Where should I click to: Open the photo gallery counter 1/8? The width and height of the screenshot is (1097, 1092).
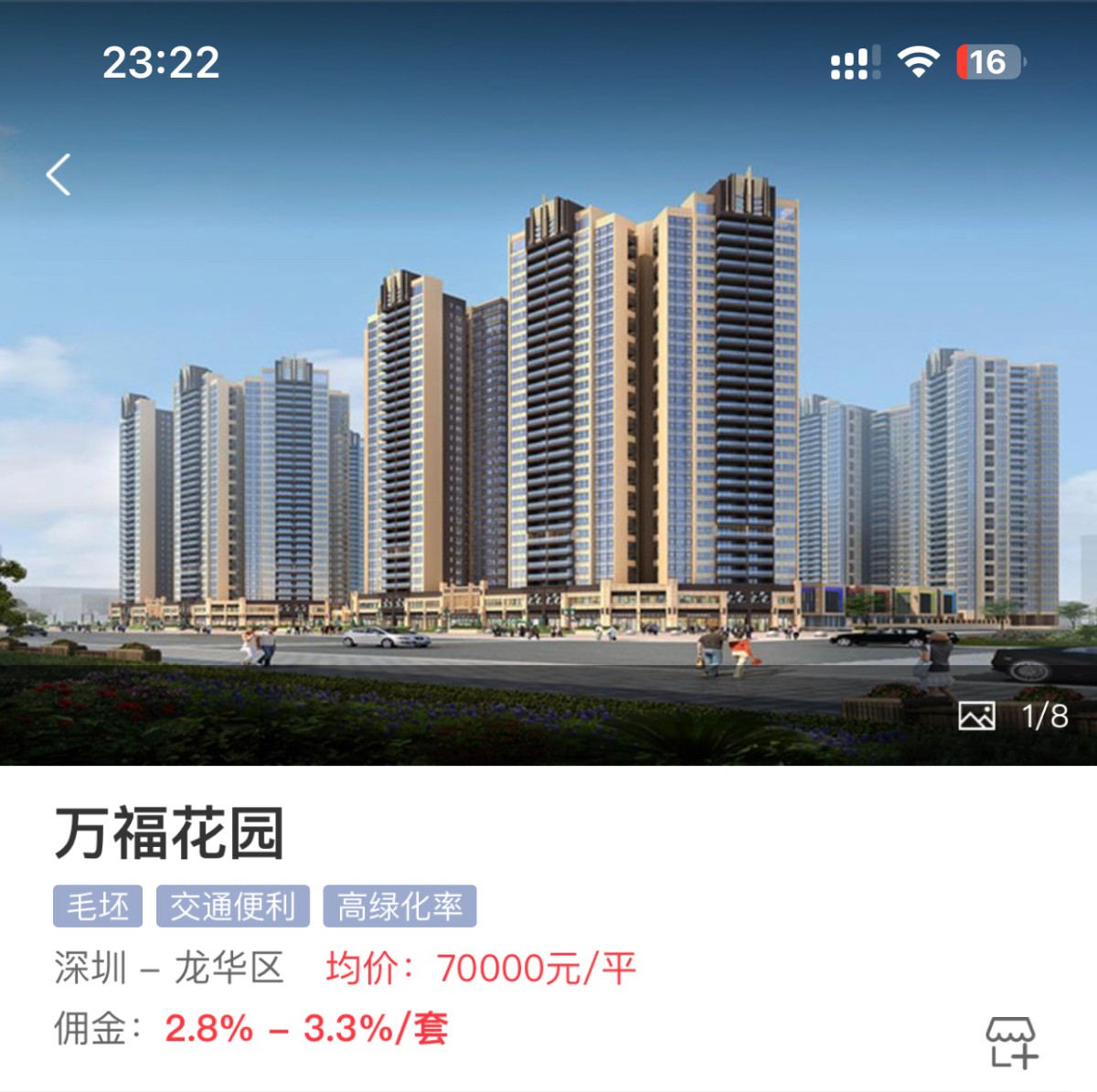[1013, 716]
